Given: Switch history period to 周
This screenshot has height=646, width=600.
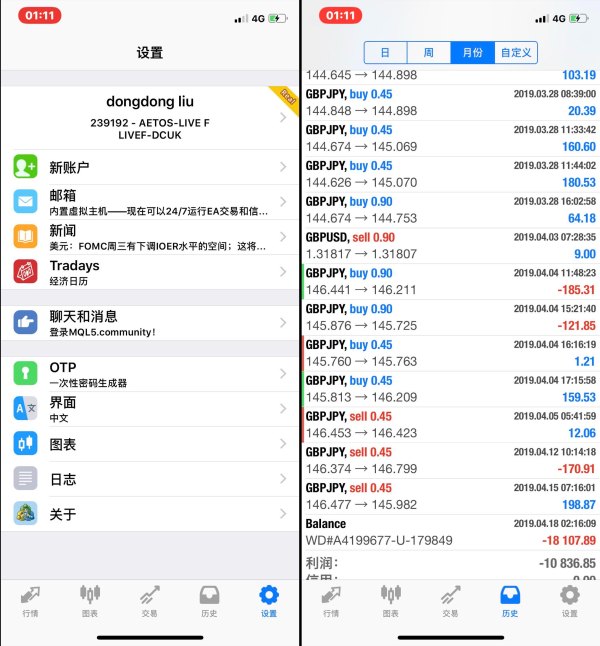Looking at the screenshot, I should pyautogui.click(x=428, y=53).
